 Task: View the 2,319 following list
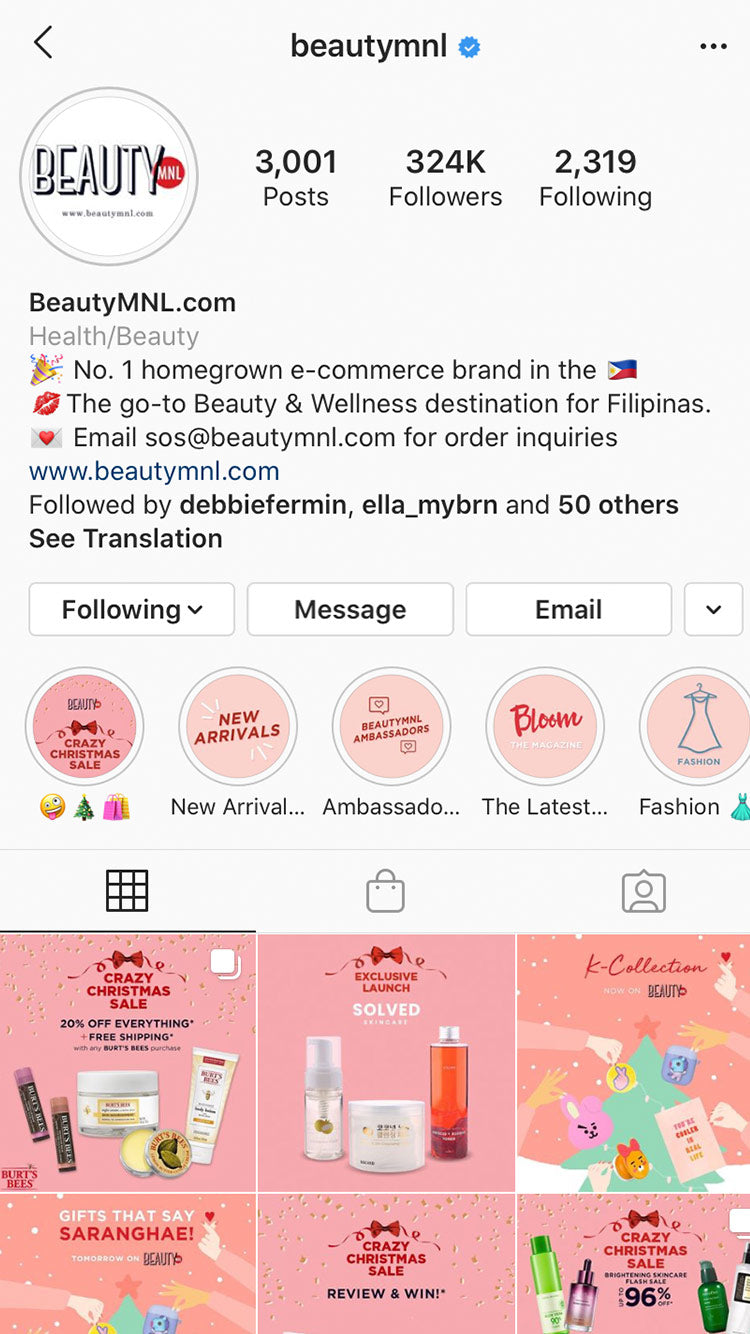(x=595, y=178)
